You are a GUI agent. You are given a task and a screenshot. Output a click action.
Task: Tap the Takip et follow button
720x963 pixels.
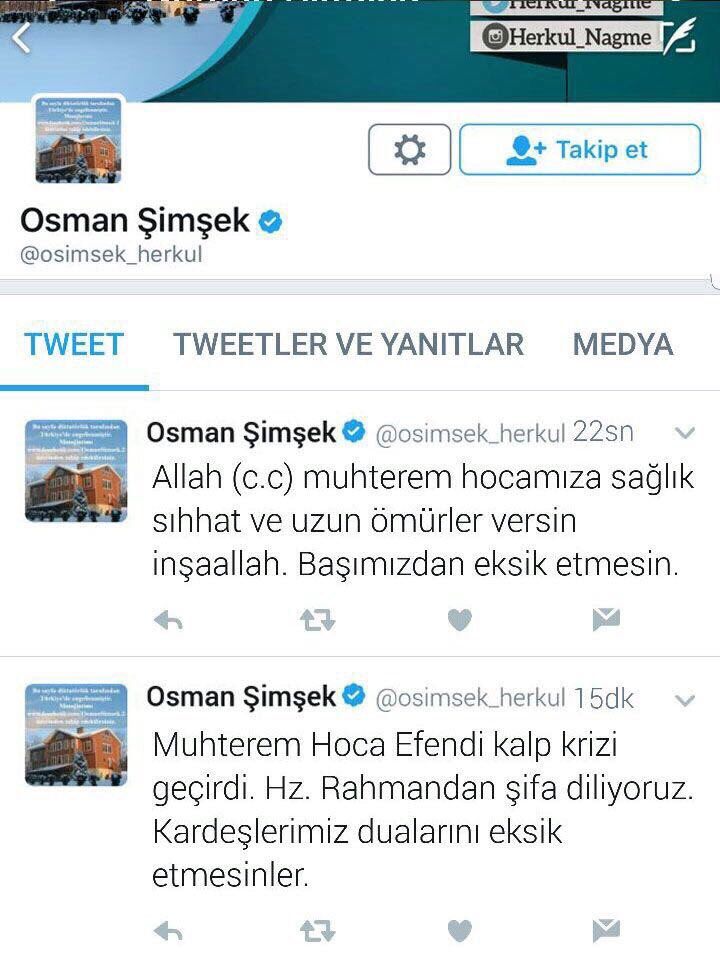(579, 150)
